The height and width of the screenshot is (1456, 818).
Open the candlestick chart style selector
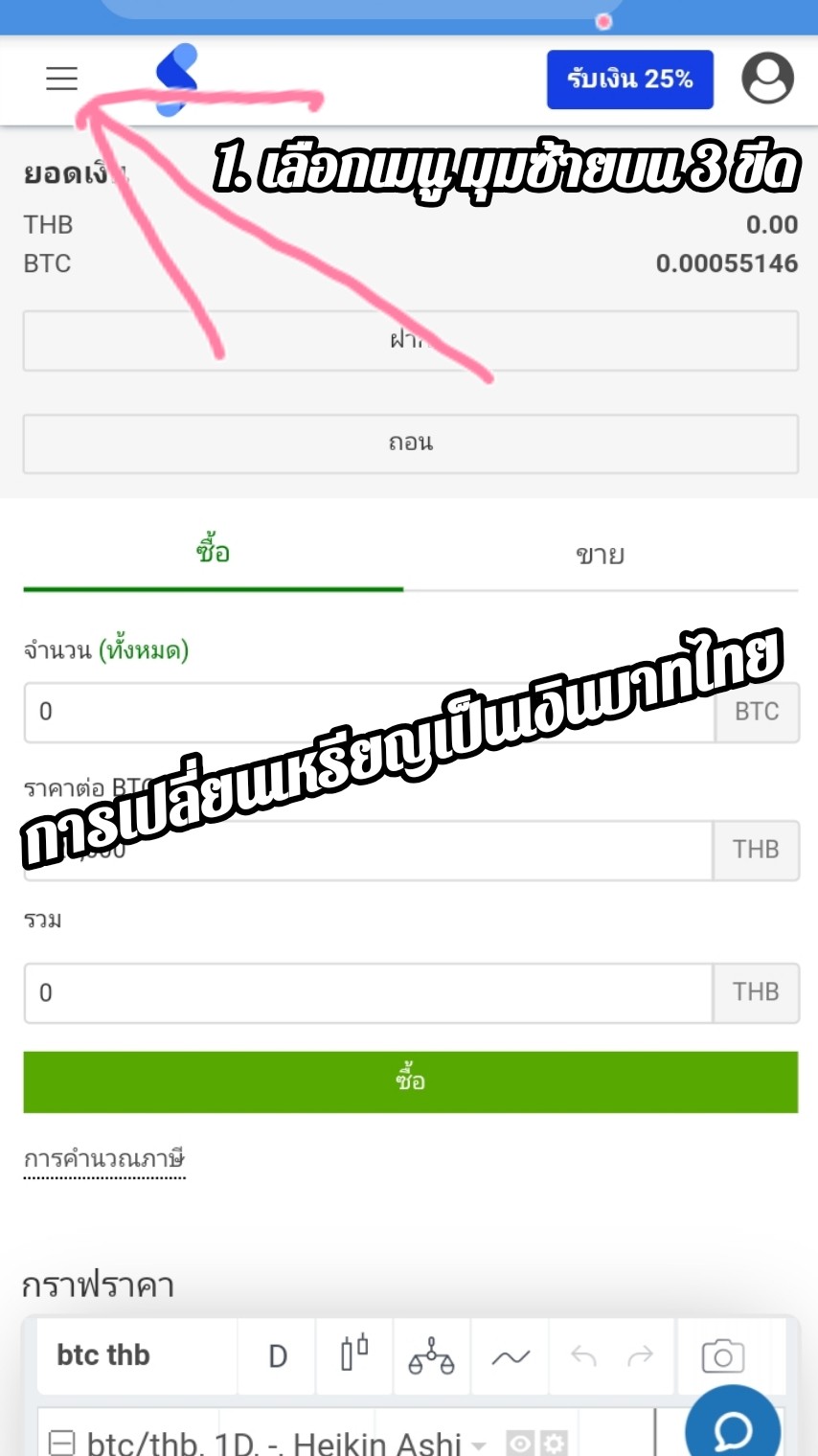(354, 1355)
